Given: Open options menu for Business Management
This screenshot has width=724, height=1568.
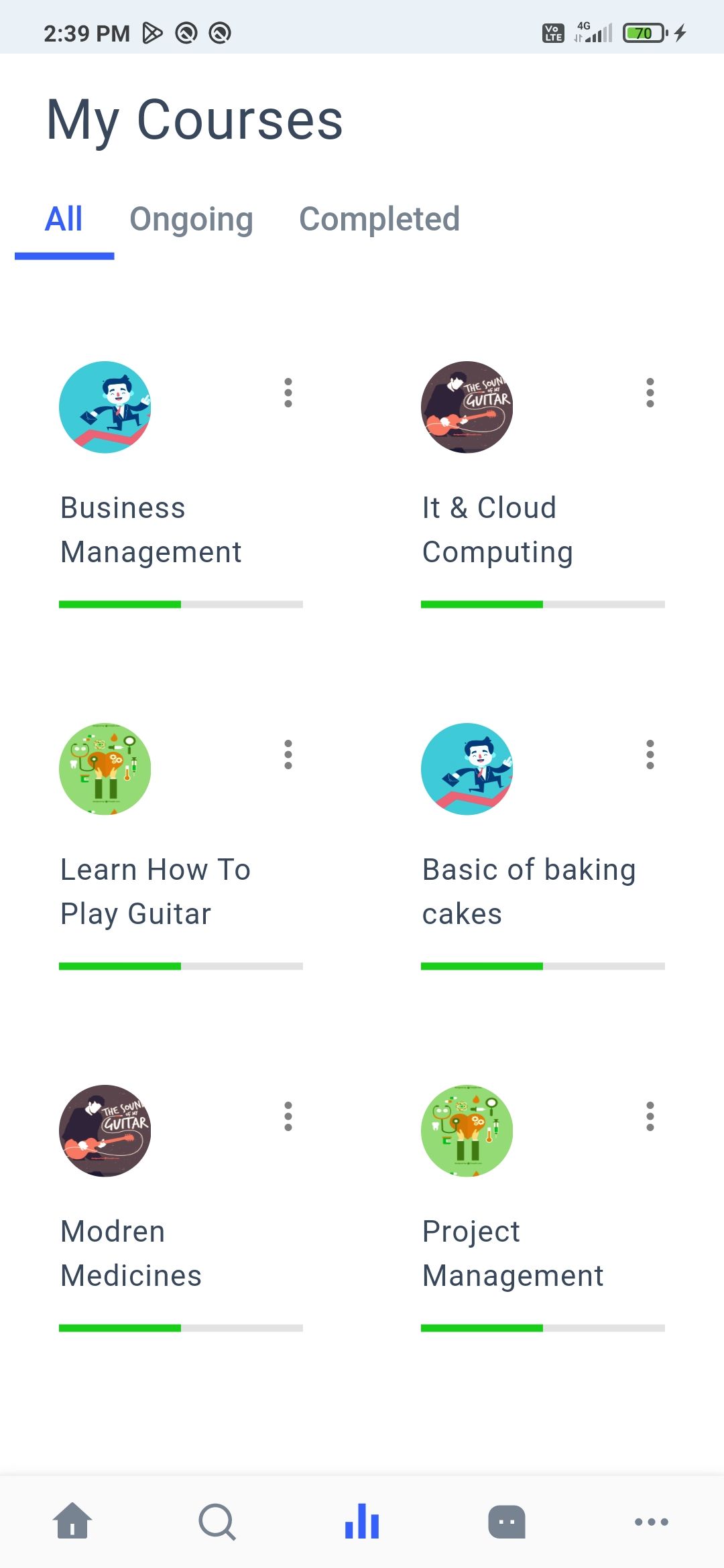Looking at the screenshot, I should point(288,393).
